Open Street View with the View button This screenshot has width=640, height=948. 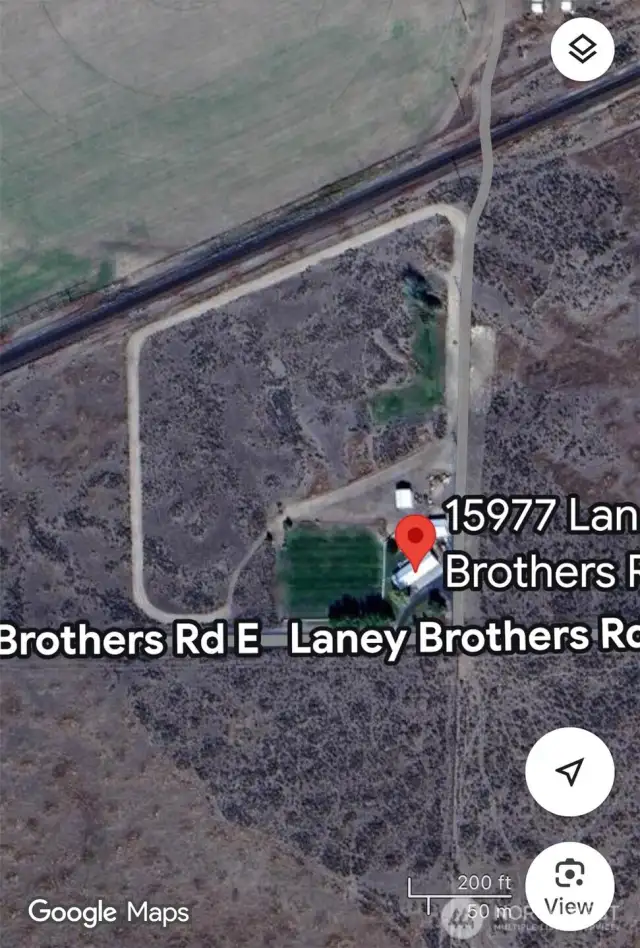point(569,888)
